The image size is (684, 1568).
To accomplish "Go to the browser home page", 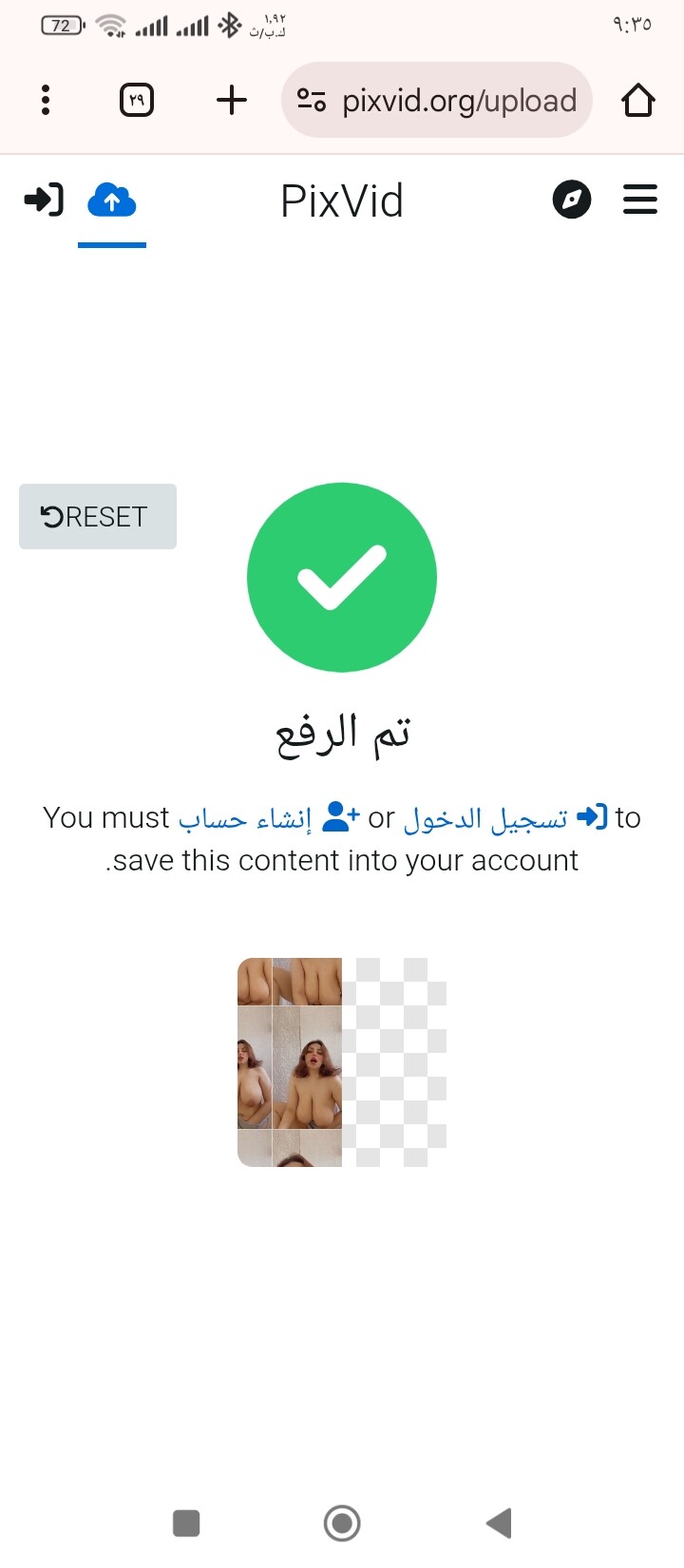I will 638,100.
